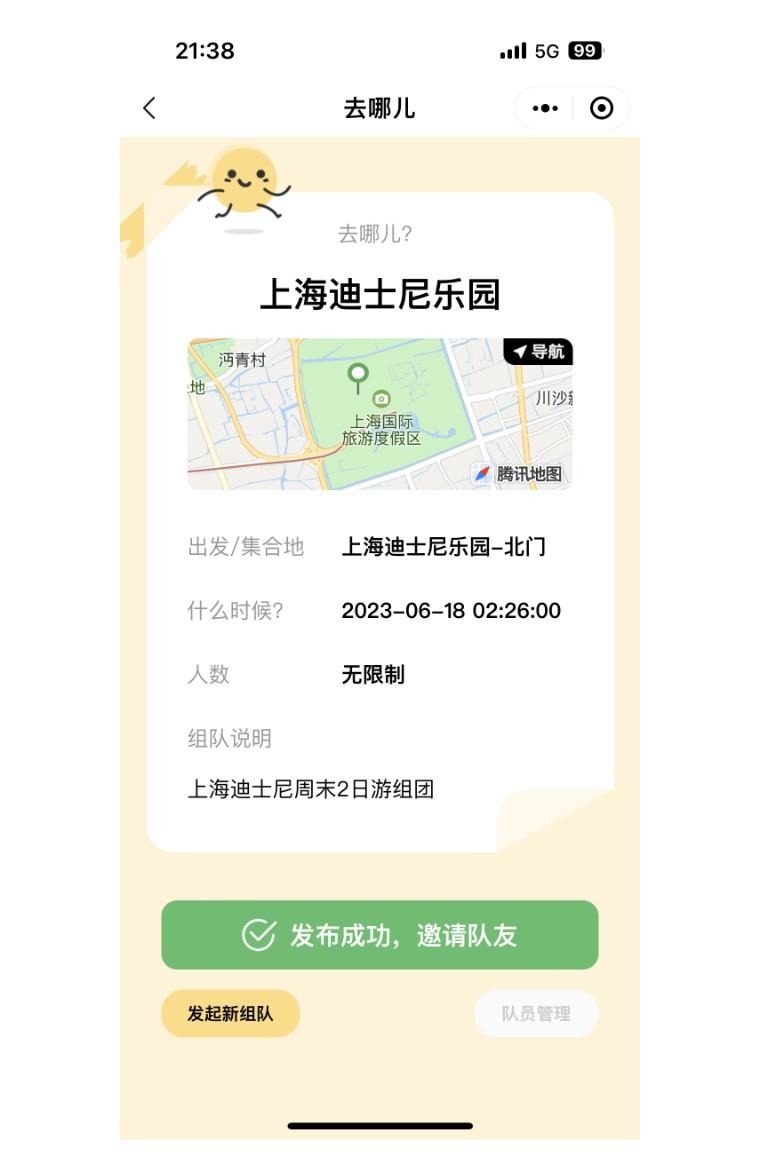Open 队员管理 member management
The image size is (760, 1158).
(536, 1013)
